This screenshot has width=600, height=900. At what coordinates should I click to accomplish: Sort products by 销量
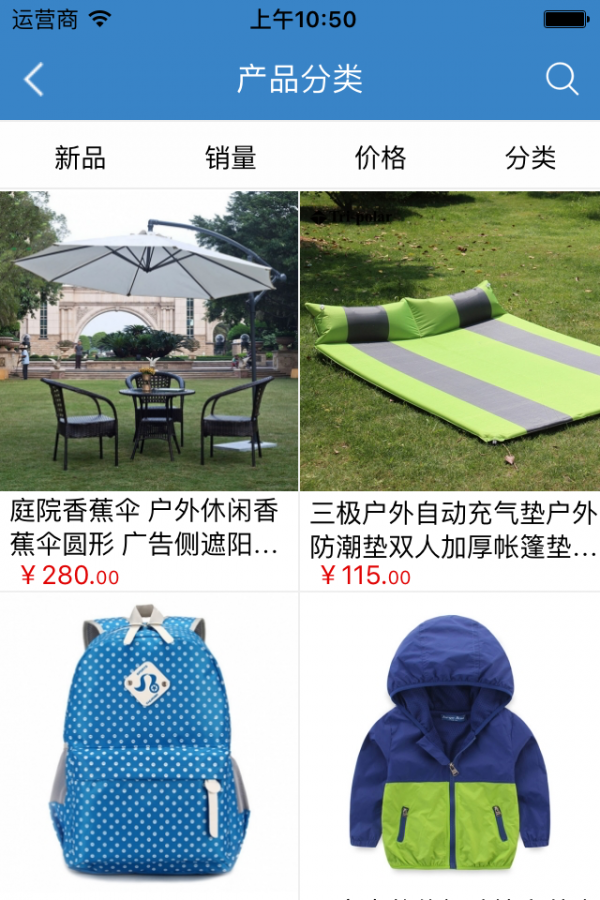pyautogui.click(x=231, y=157)
